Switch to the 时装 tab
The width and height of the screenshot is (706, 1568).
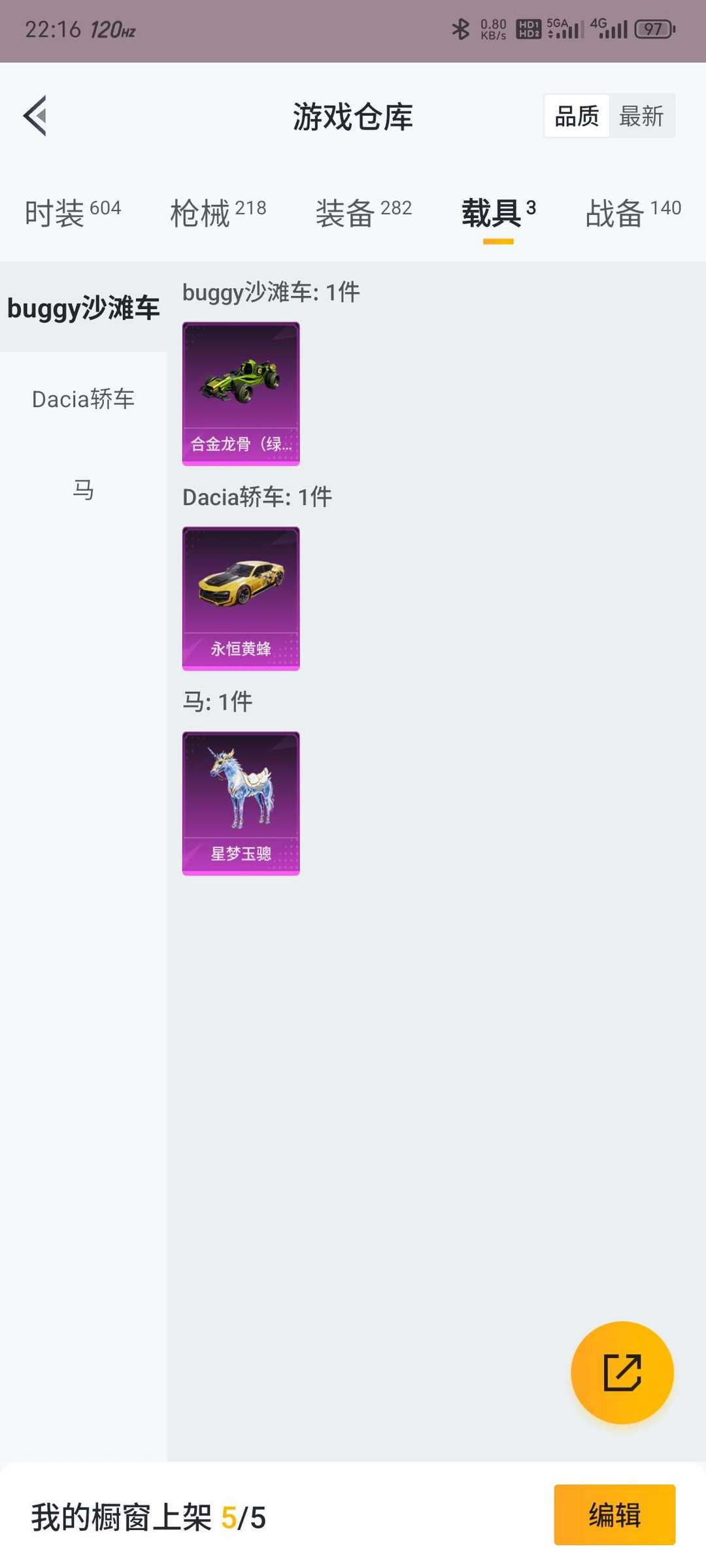click(73, 212)
